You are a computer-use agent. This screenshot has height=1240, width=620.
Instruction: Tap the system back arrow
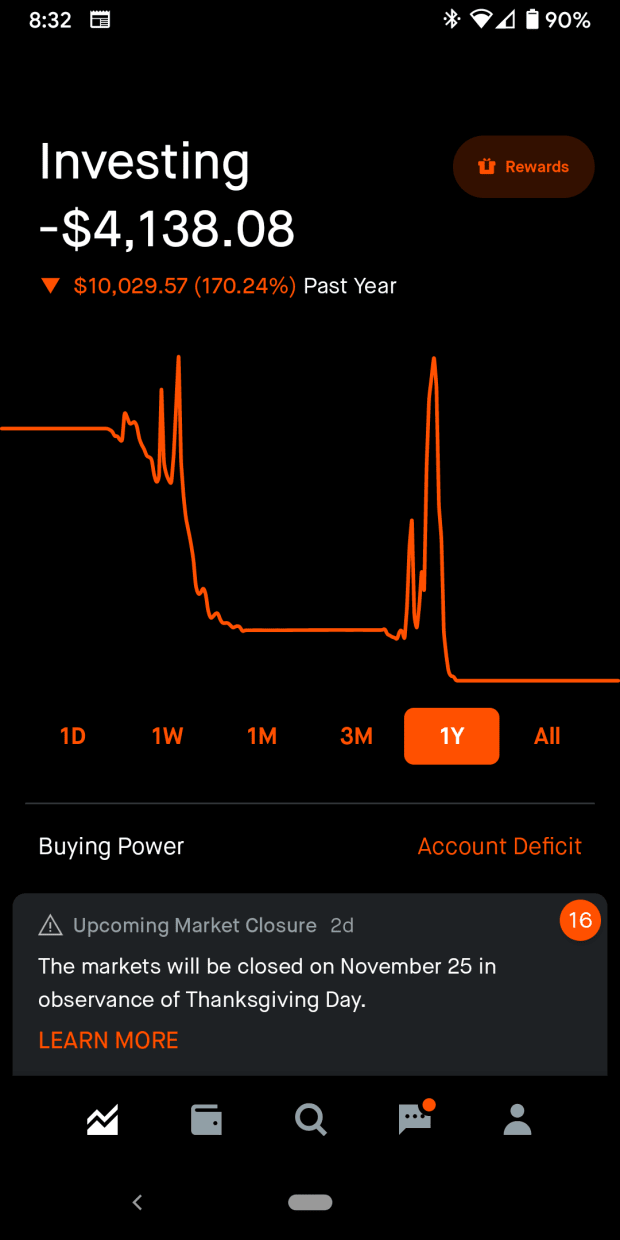click(138, 1202)
